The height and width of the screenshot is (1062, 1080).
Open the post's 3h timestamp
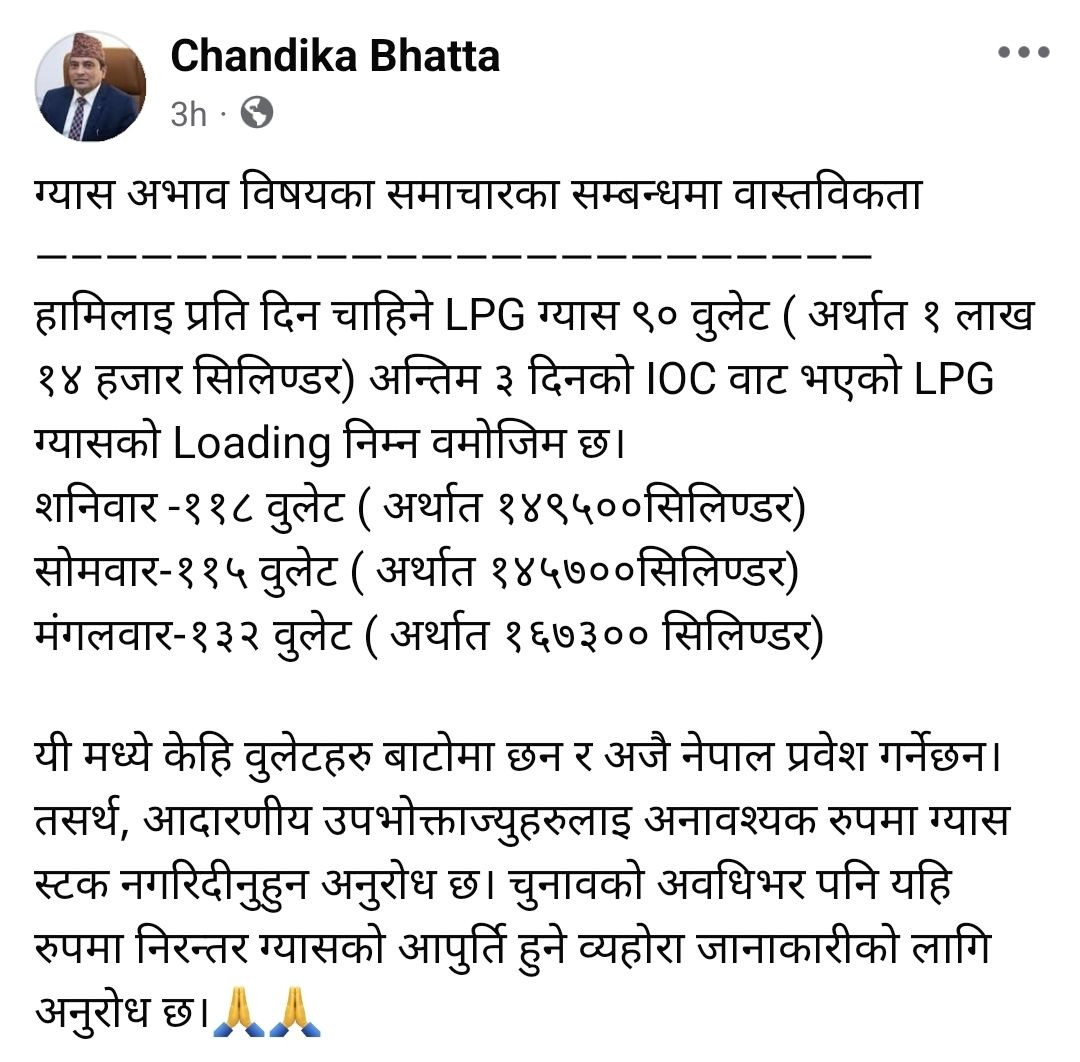(x=188, y=114)
